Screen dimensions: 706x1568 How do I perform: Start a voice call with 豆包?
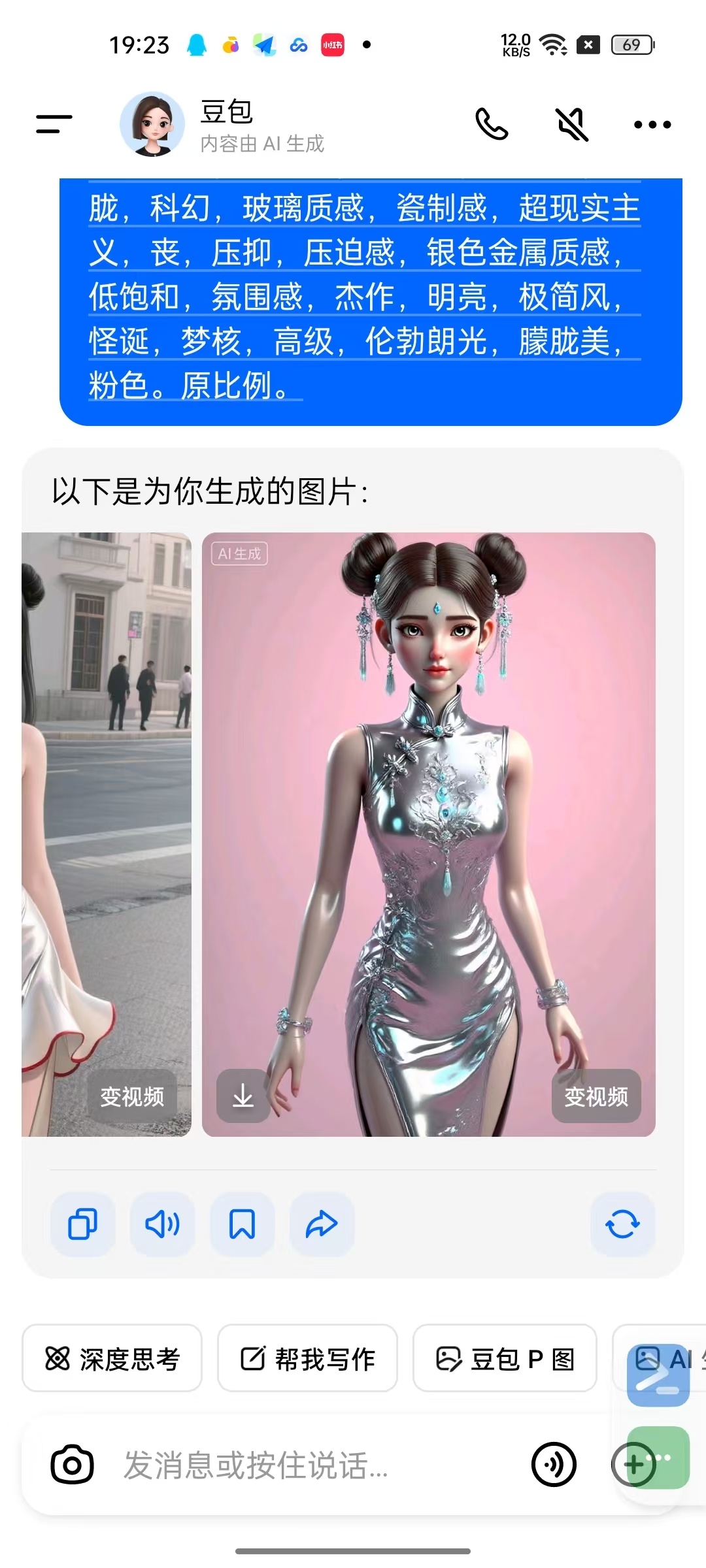[492, 124]
